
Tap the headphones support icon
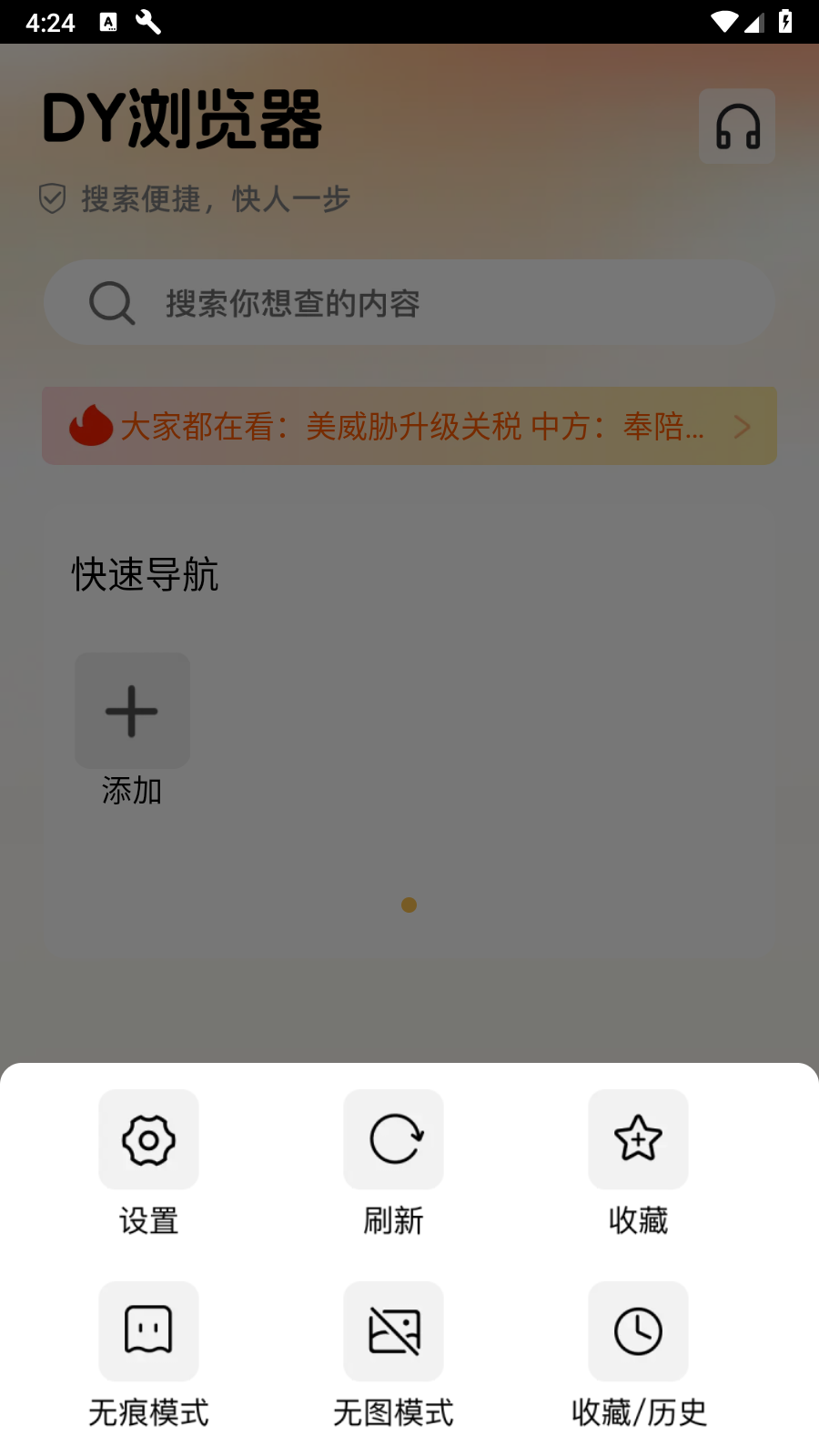click(737, 126)
